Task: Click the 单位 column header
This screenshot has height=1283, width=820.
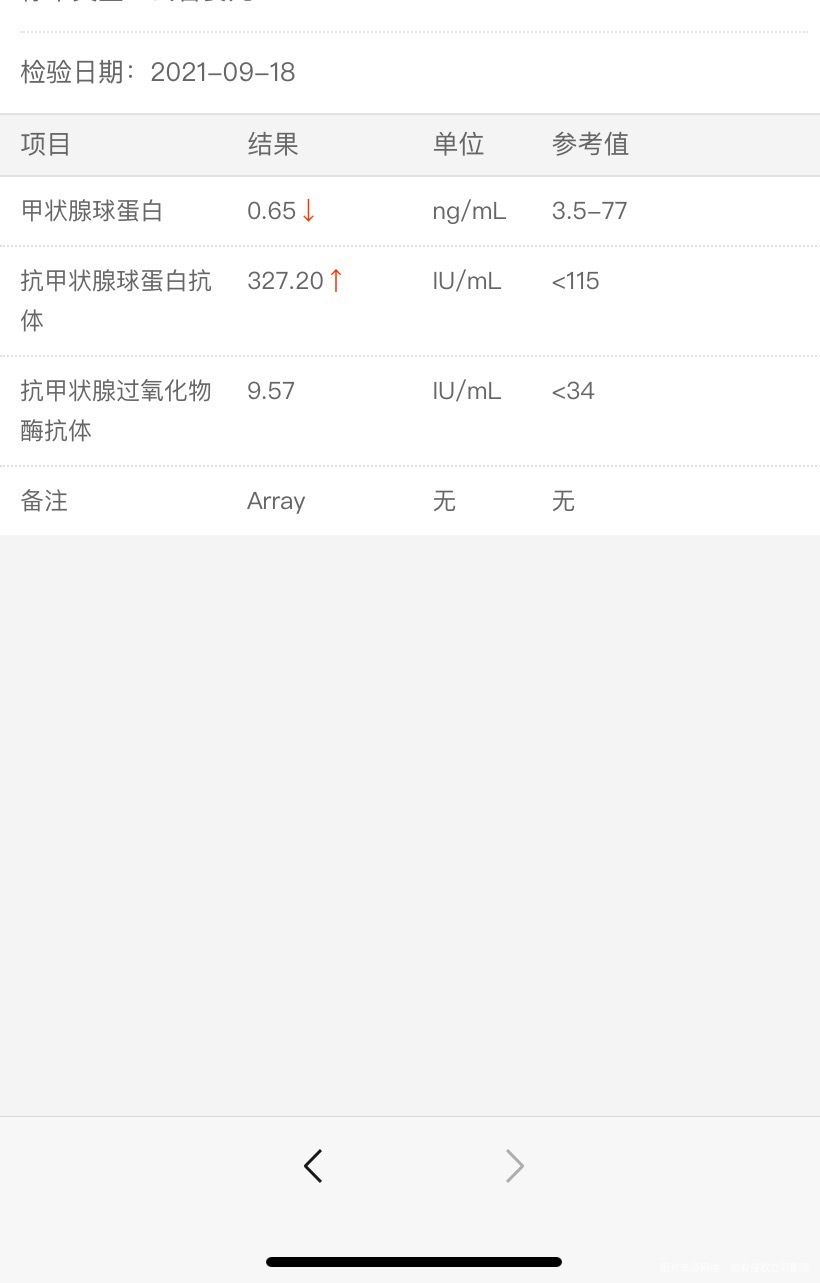Action: (458, 145)
